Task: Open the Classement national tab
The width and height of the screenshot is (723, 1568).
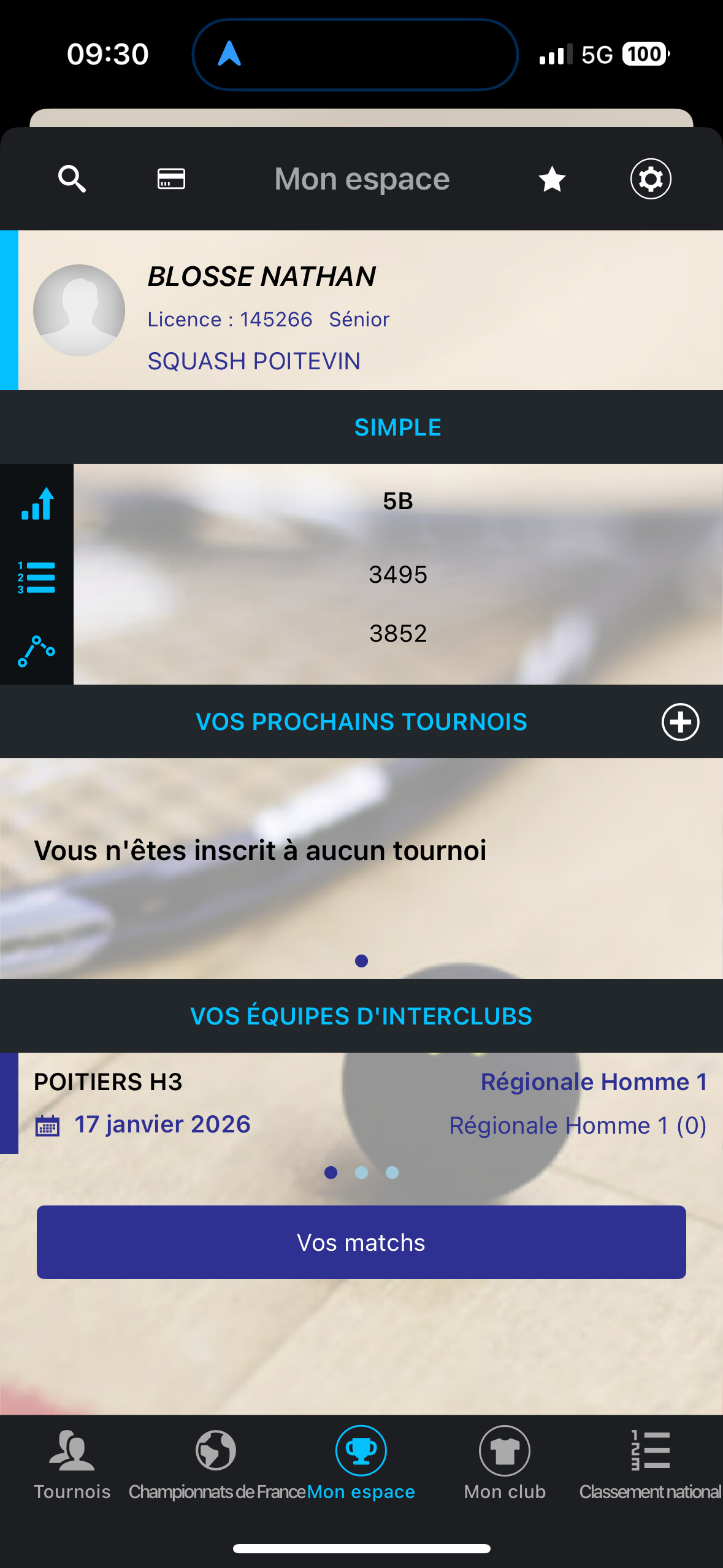Action: click(x=650, y=1464)
